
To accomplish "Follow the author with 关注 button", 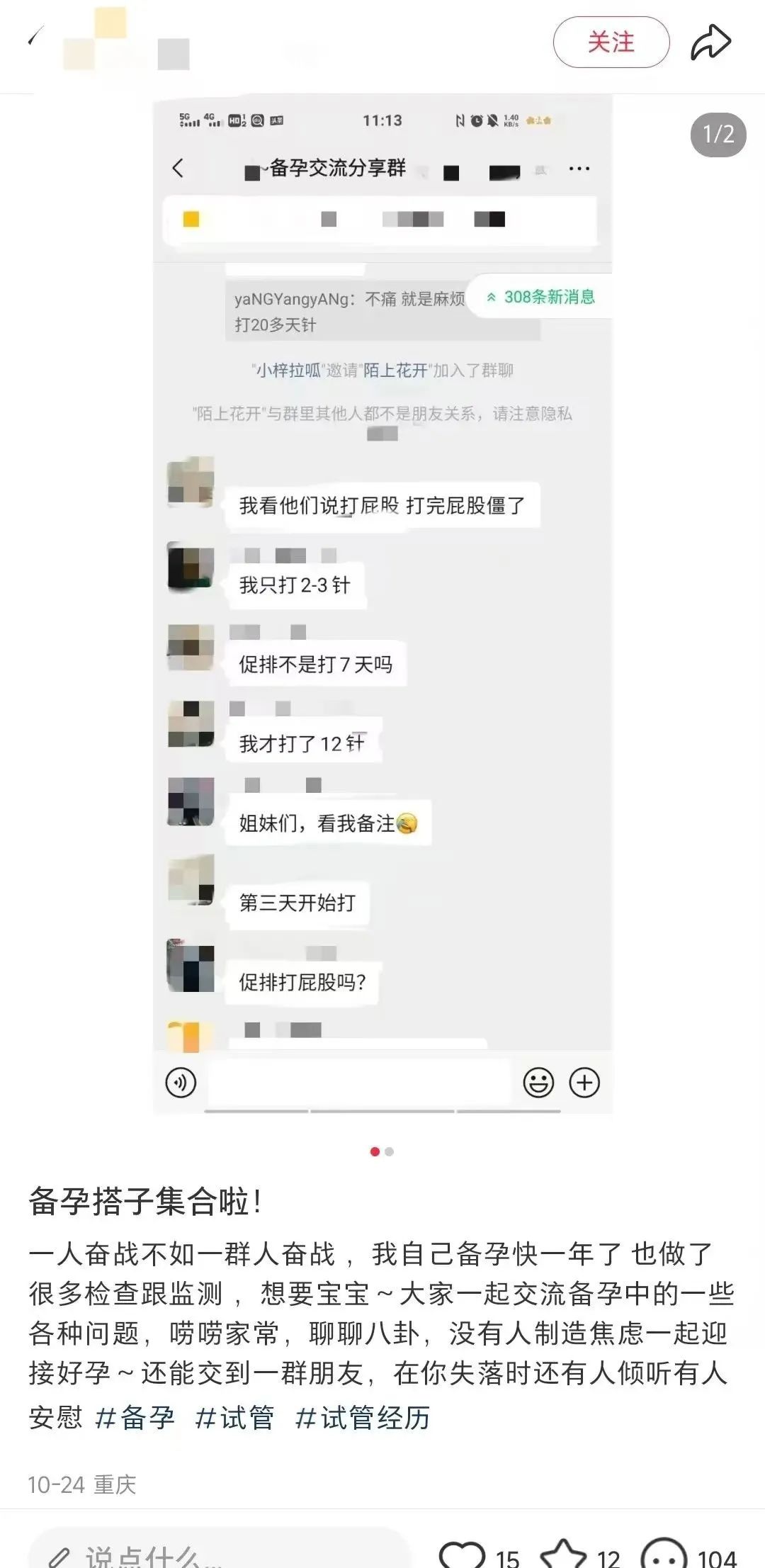I will pyautogui.click(x=611, y=43).
